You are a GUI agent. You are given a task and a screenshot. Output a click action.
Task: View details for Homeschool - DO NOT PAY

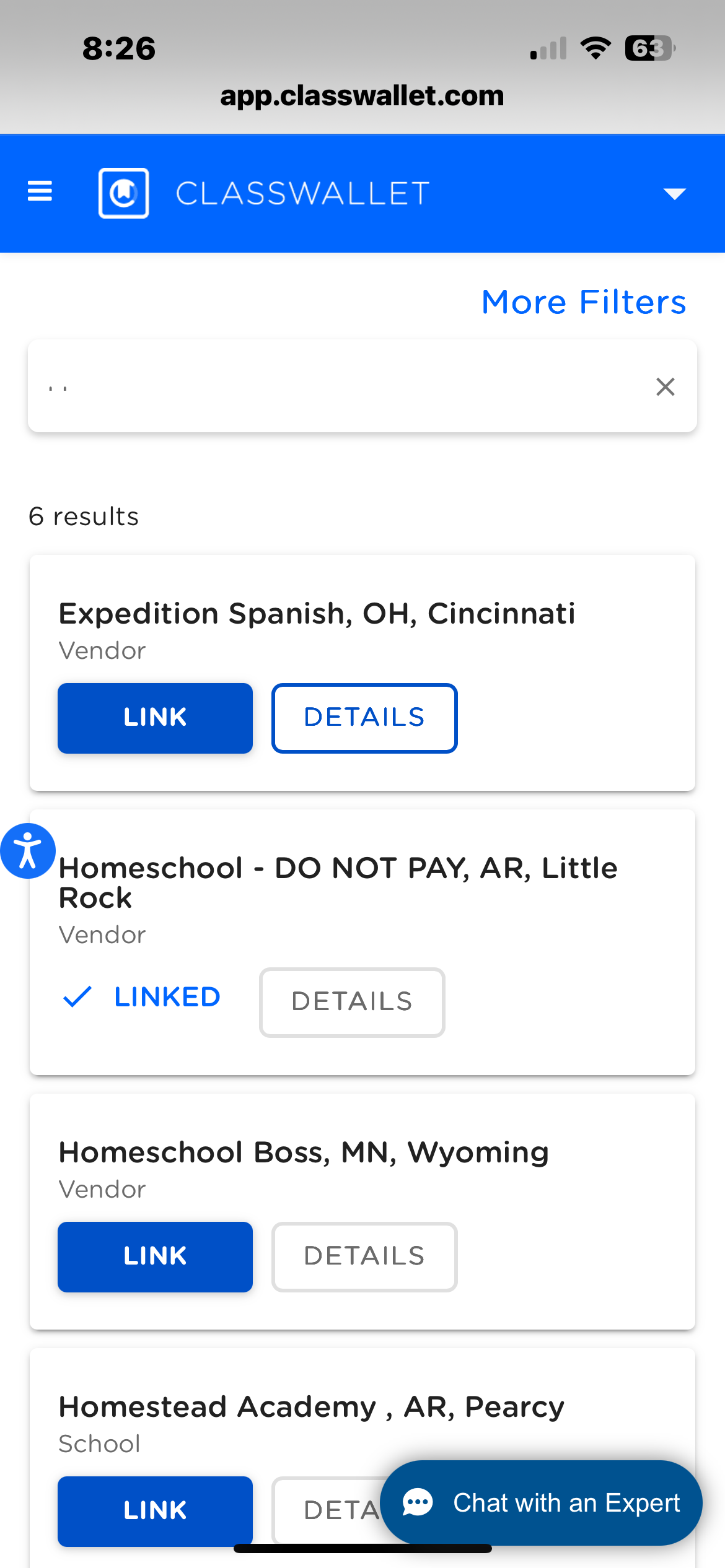coord(352,1001)
